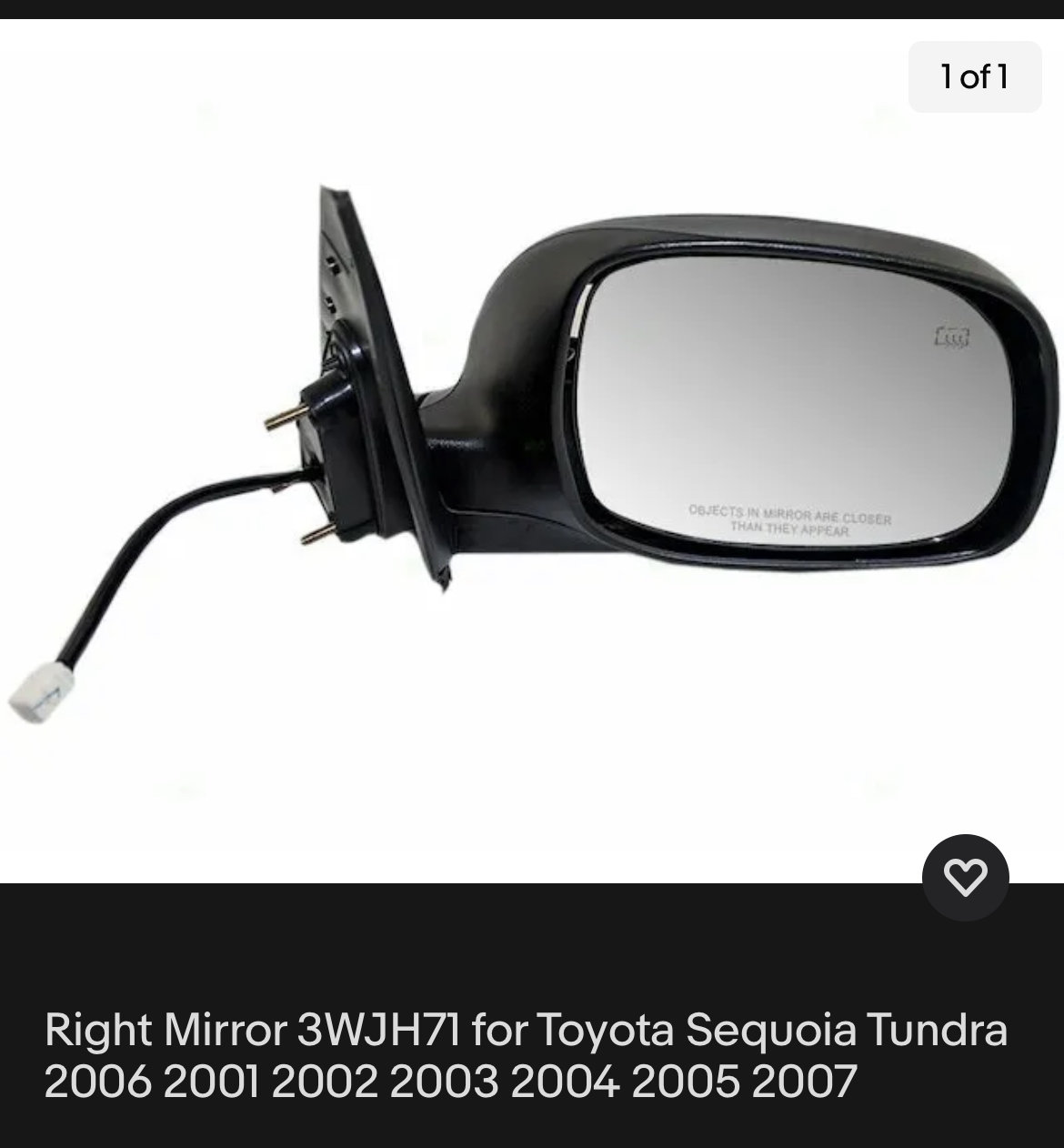Viewport: 1064px width, 1148px height.
Task: Add this mirror to your watchlist
Action: click(965, 877)
